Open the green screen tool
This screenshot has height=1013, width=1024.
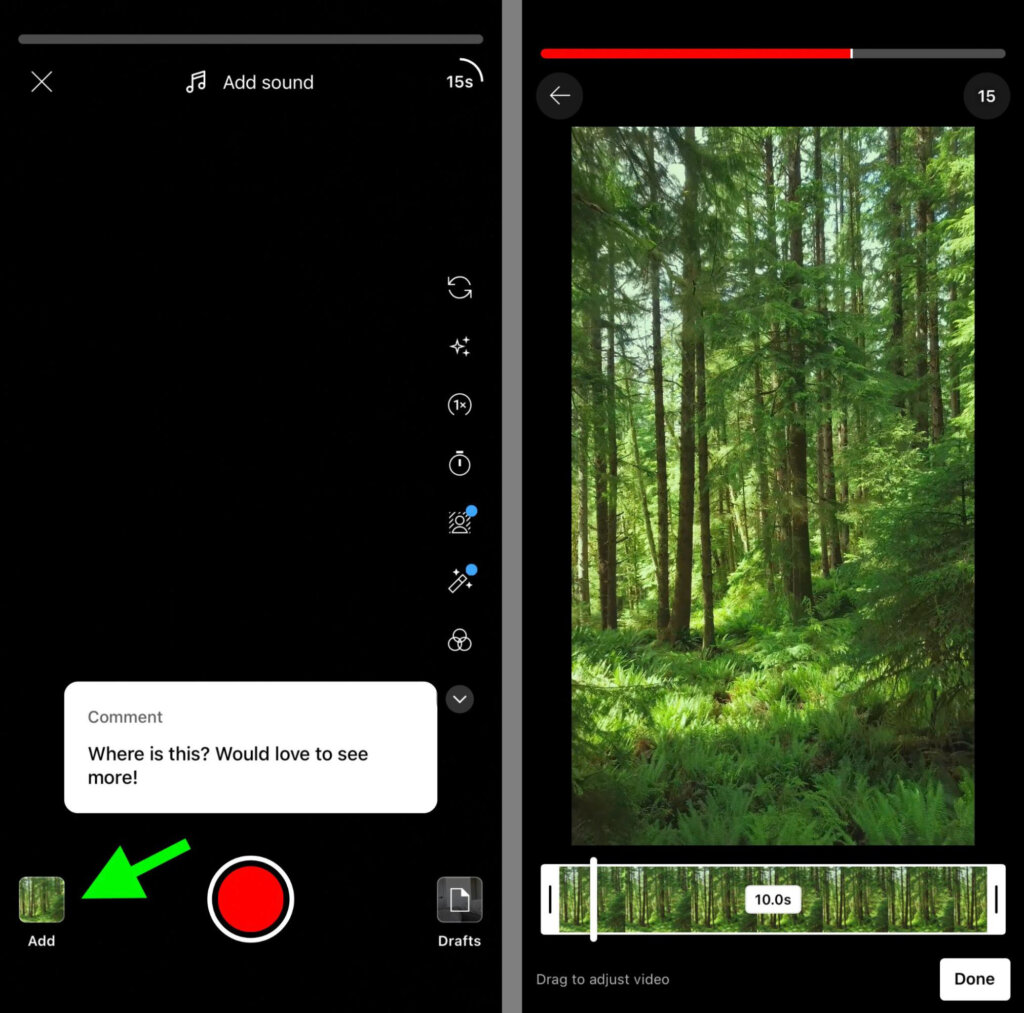coord(459,522)
